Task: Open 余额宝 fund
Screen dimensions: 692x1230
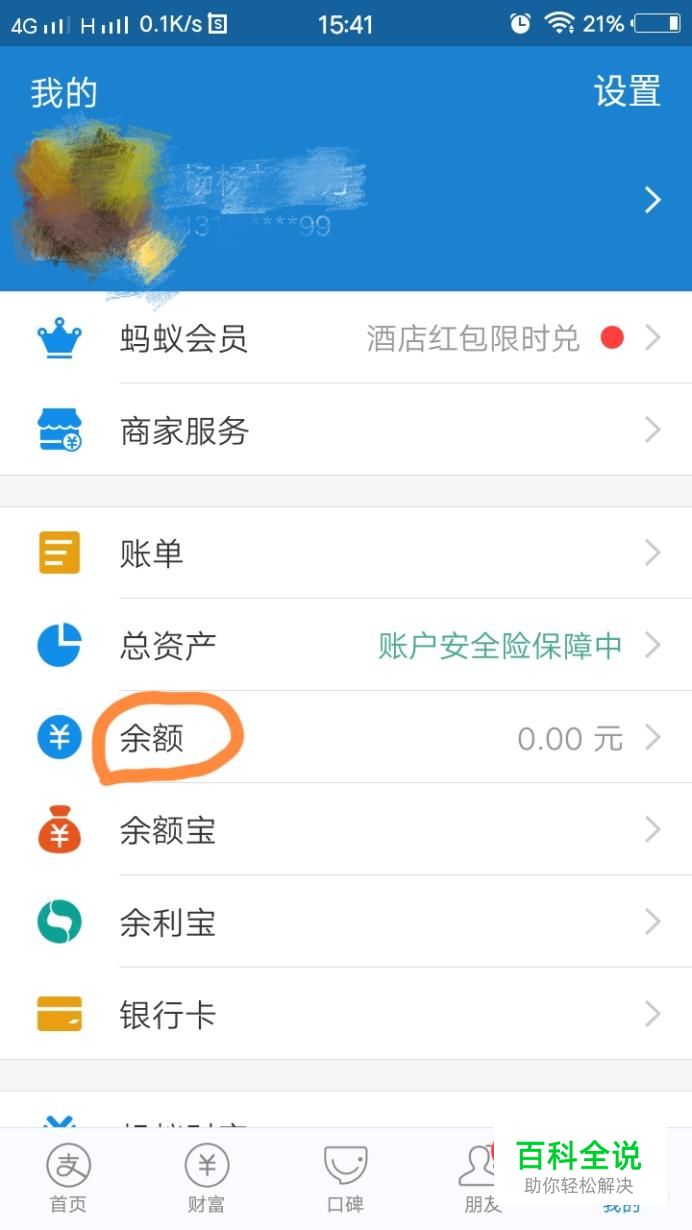Action: click(x=346, y=830)
